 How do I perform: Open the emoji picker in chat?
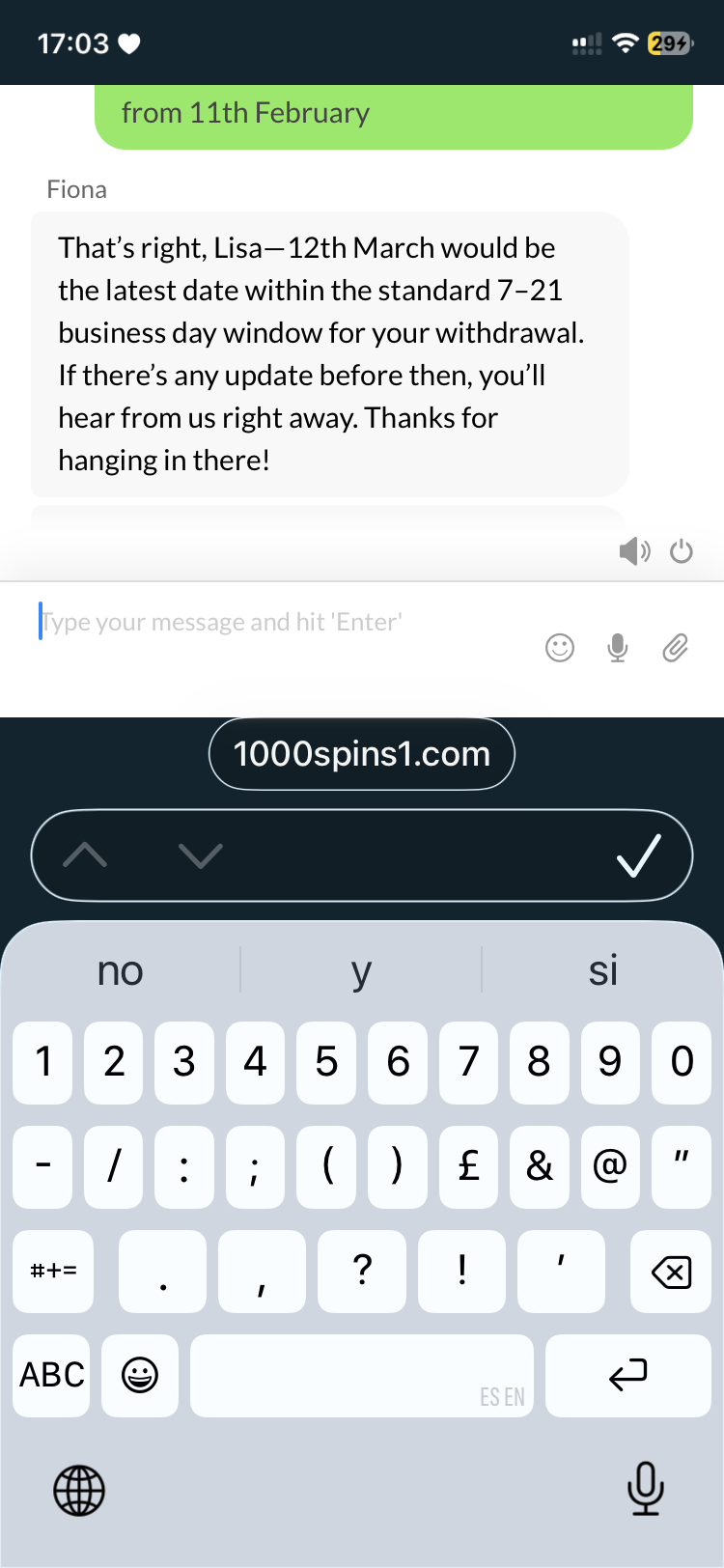click(560, 647)
